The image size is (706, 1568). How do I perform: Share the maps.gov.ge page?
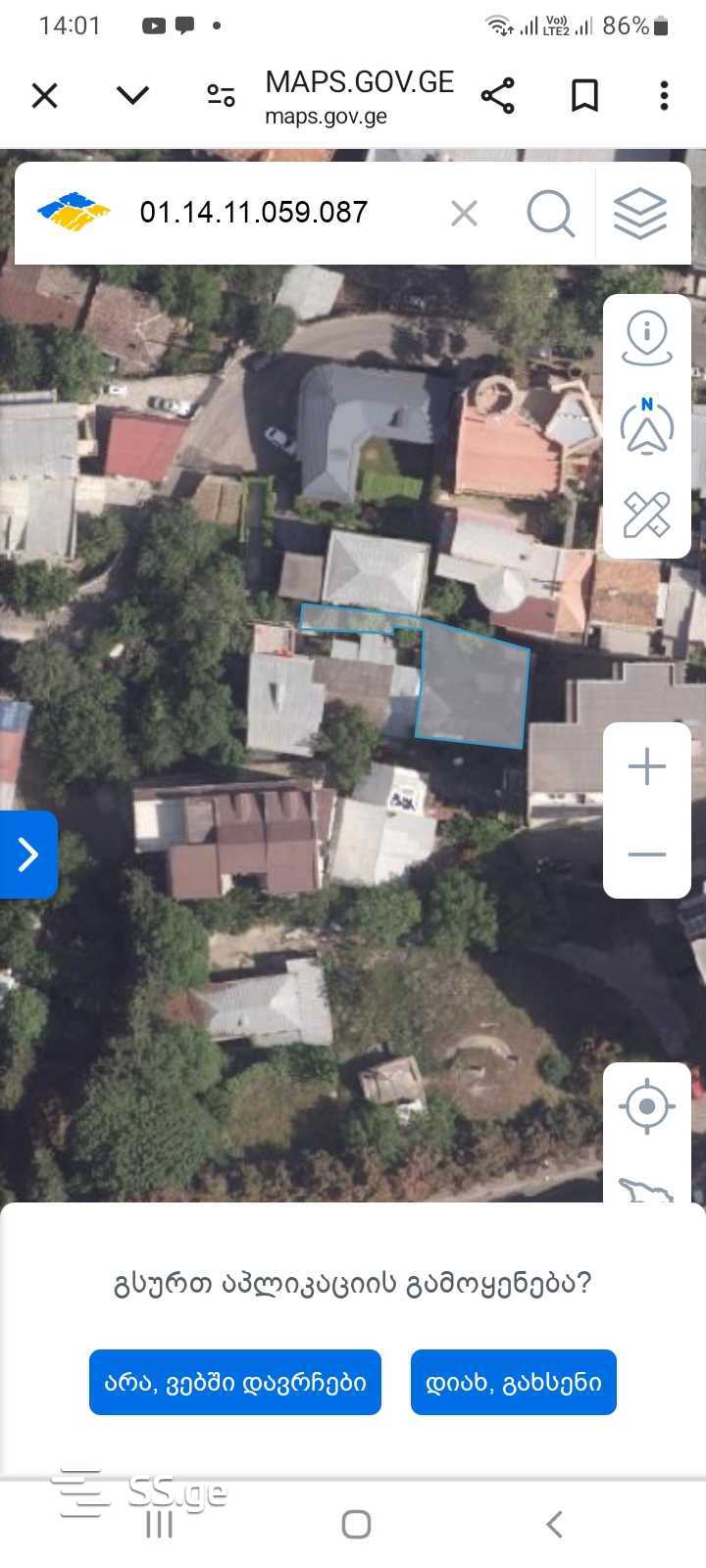point(498,95)
